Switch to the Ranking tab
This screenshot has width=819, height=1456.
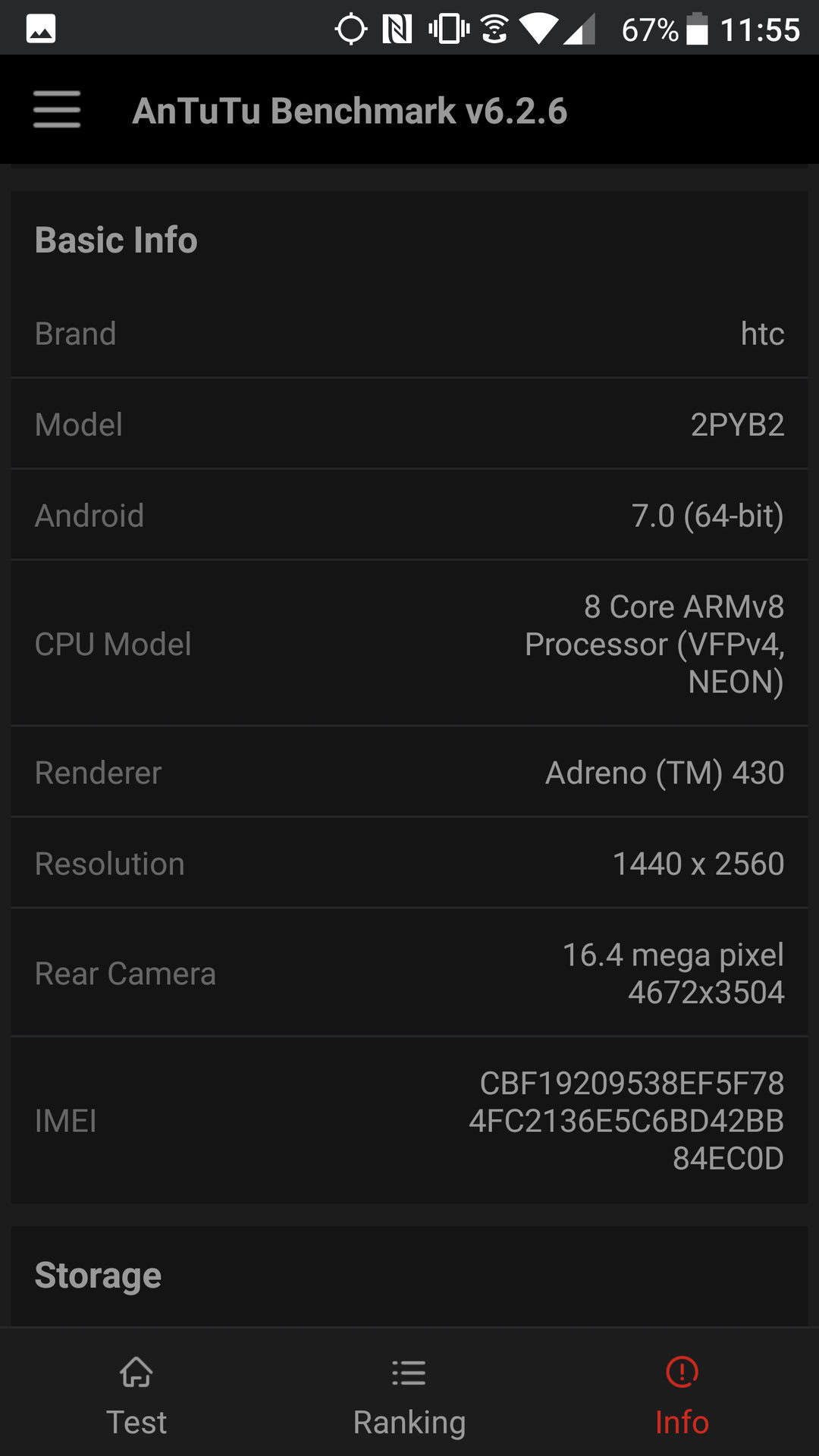pyautogui.click(x=409, y=1395)
